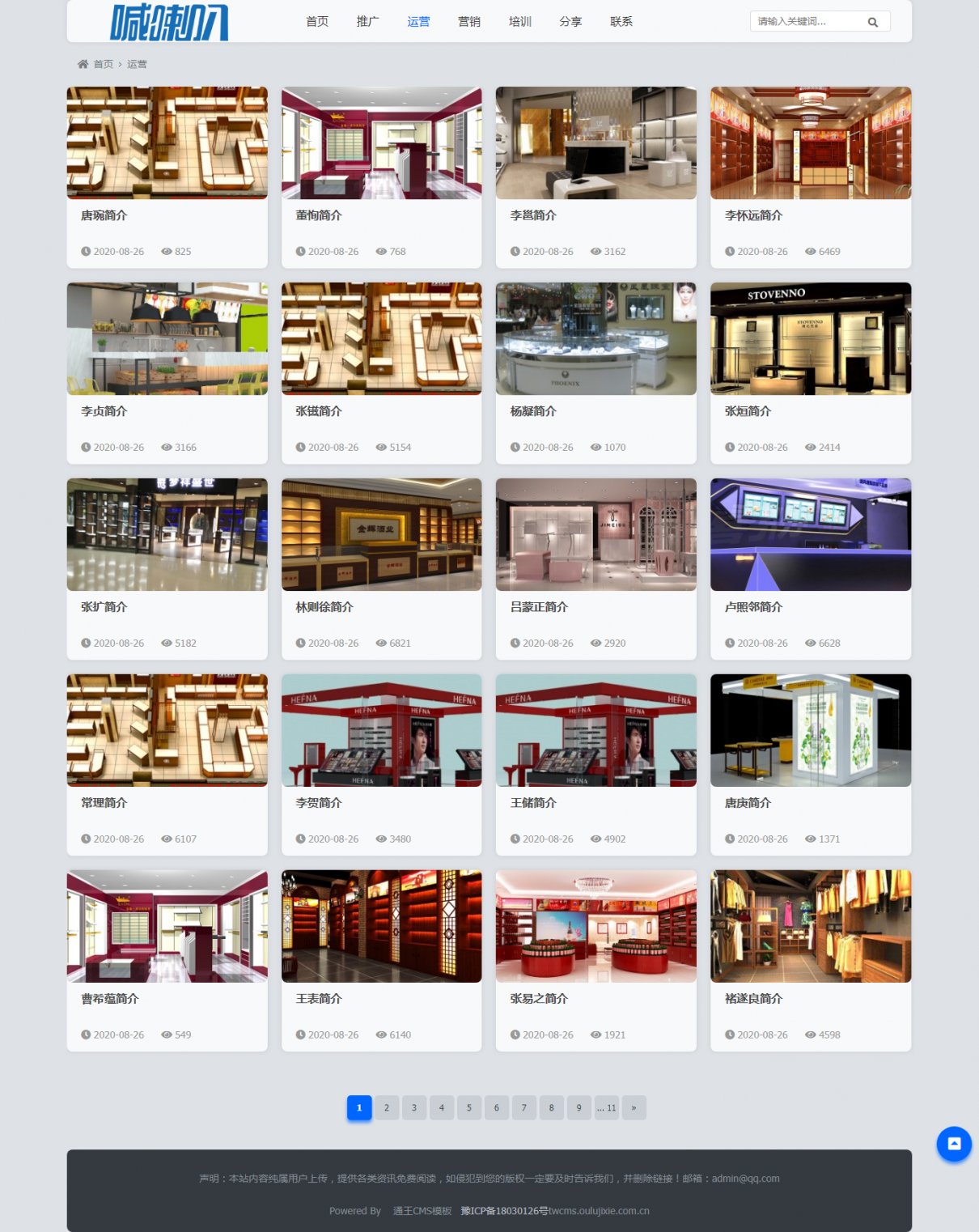Open the 李怀远简介 article
Screen dimensions: 979x1232
pyautogui.click(x=753, y=215)
